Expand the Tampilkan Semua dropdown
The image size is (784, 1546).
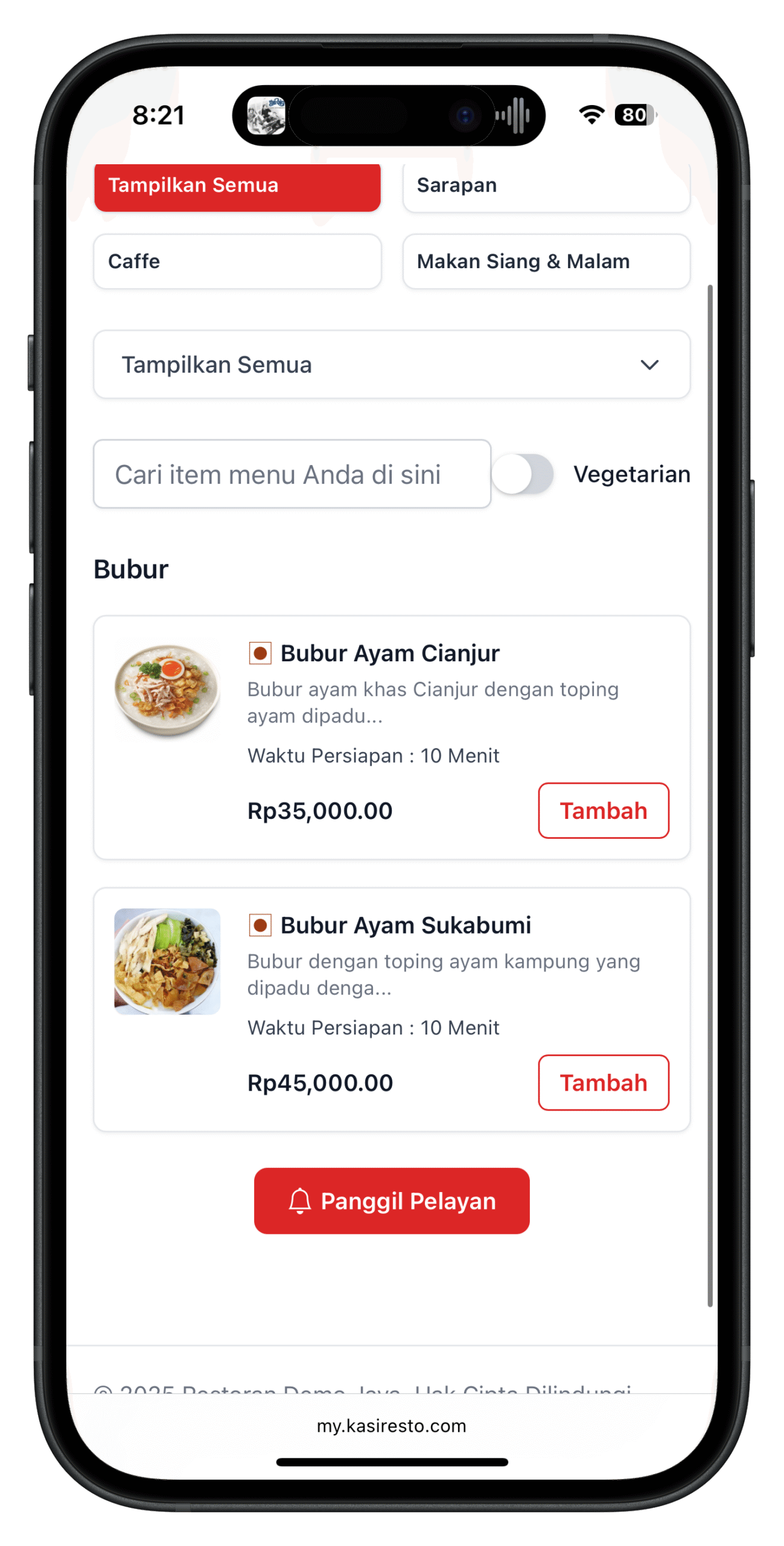tap(392, 365)
